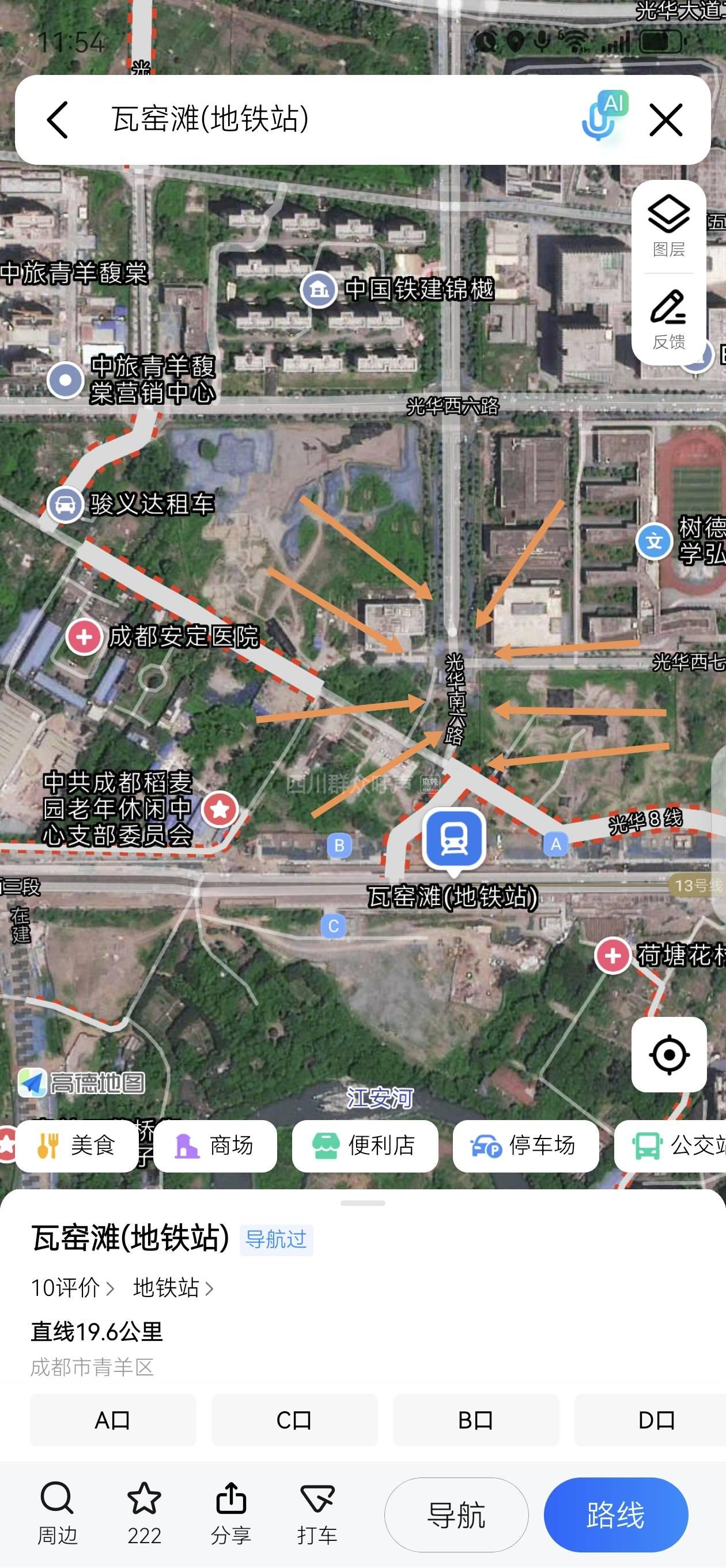Screen dimensions: 726x1568
Task: Open the 地铁站 category link
Action: (173, 1287)
